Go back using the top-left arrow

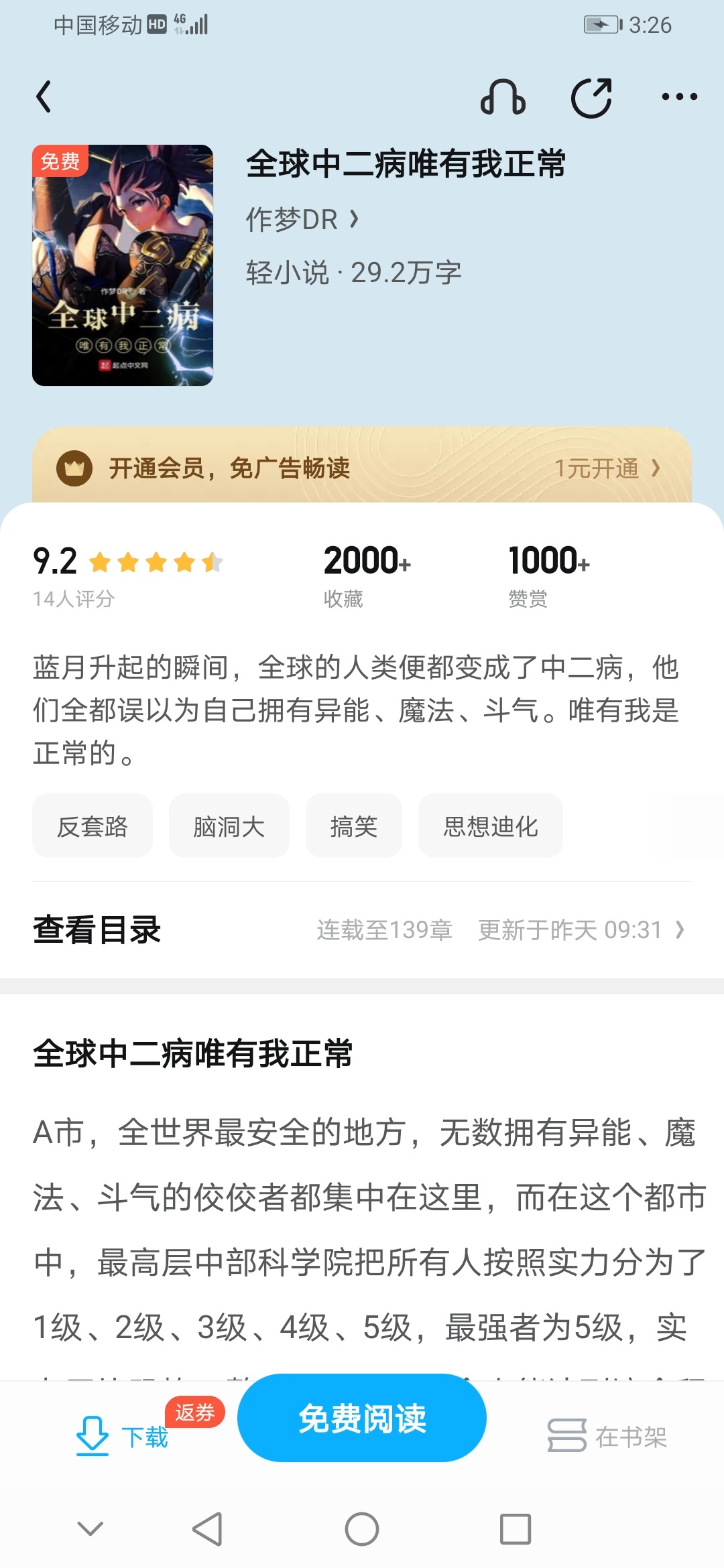point(44,97)
